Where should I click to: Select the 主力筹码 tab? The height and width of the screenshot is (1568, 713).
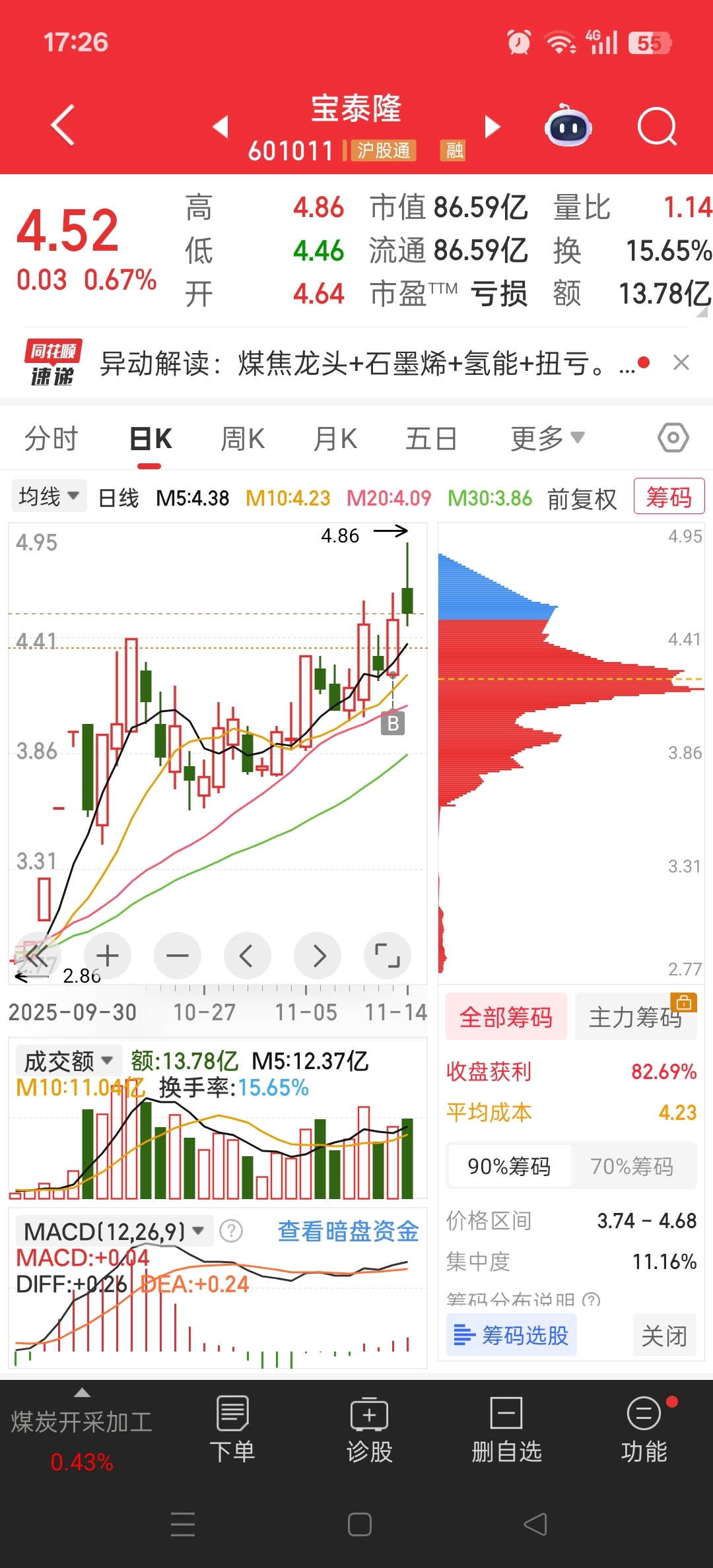(635, 1017)
